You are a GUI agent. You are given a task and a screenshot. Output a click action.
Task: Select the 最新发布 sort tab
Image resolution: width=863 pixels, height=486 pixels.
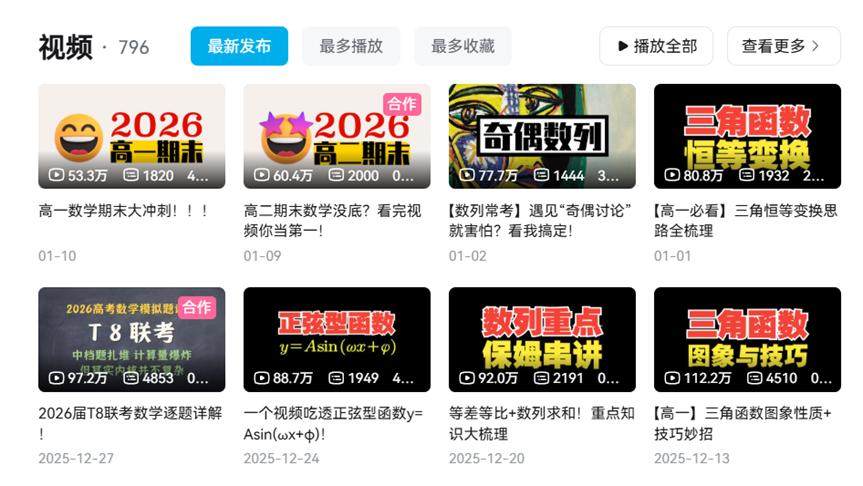tap(239, 46)
